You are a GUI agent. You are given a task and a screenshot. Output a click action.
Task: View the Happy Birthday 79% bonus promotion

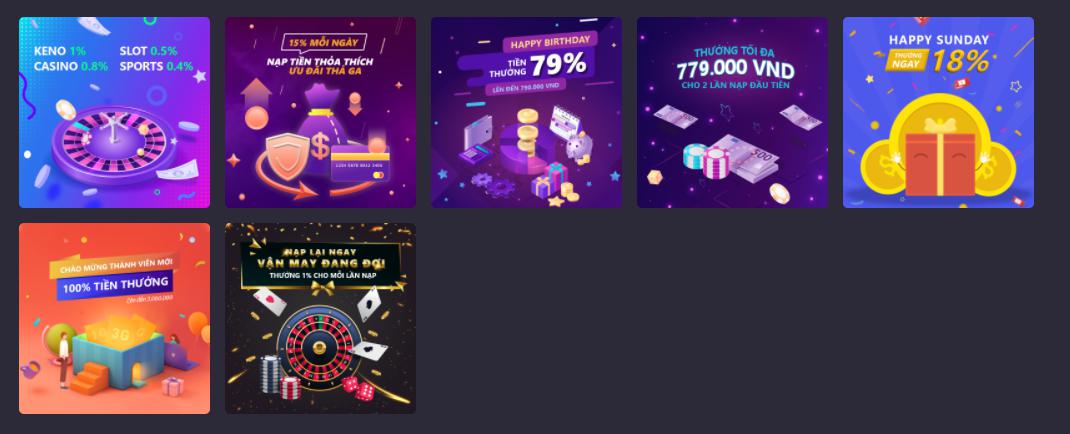click(526, 112)
